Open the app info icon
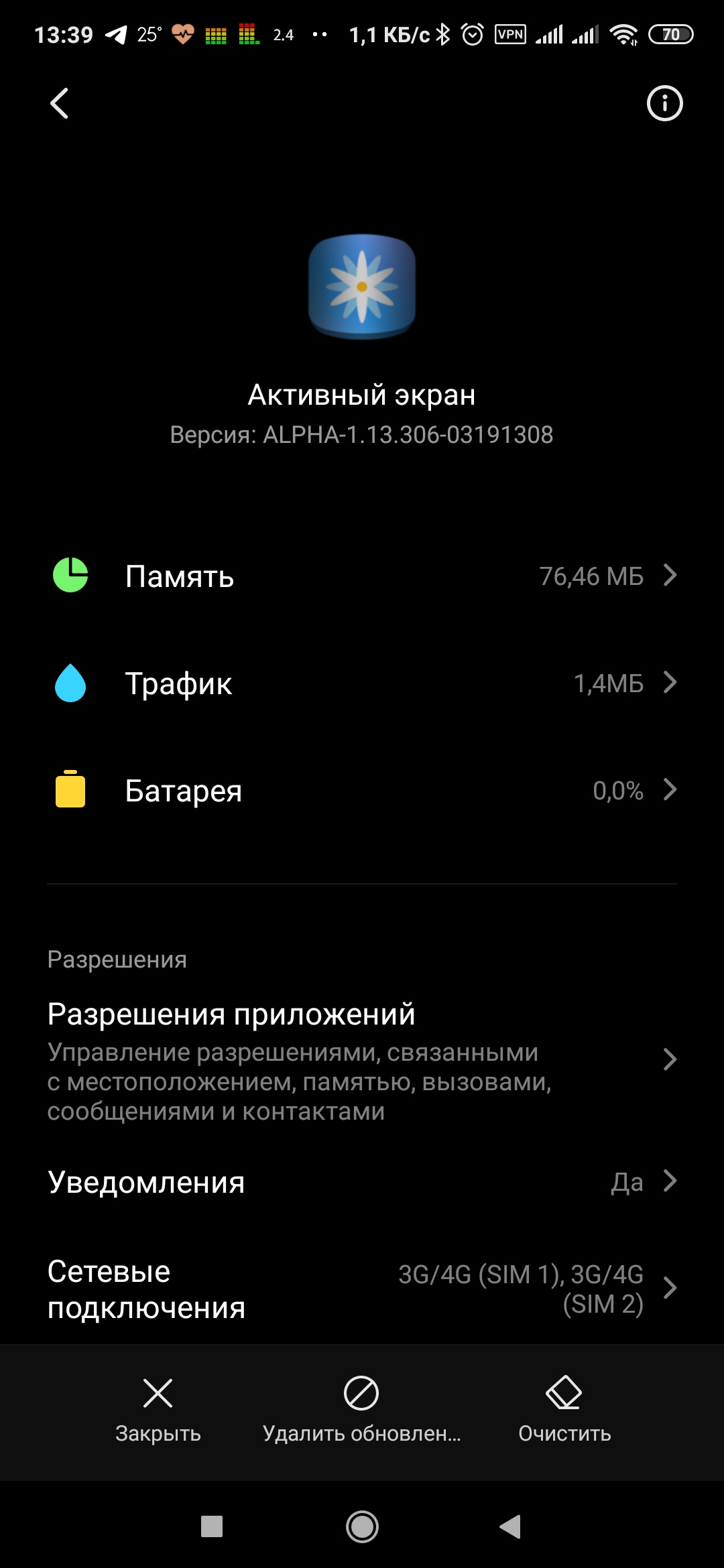Viewport: 724px width, 1568px height. (664, 104)
